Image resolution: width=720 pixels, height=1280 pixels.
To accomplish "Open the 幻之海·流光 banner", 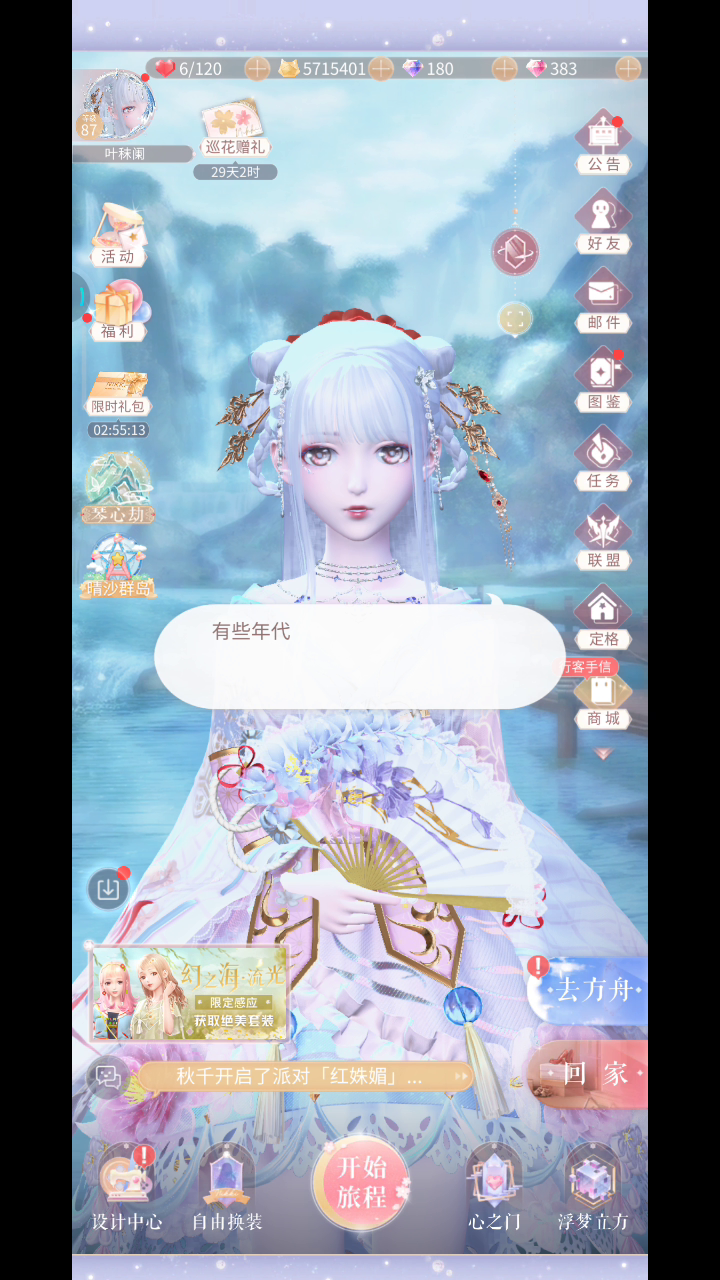I will coord(189,993).
